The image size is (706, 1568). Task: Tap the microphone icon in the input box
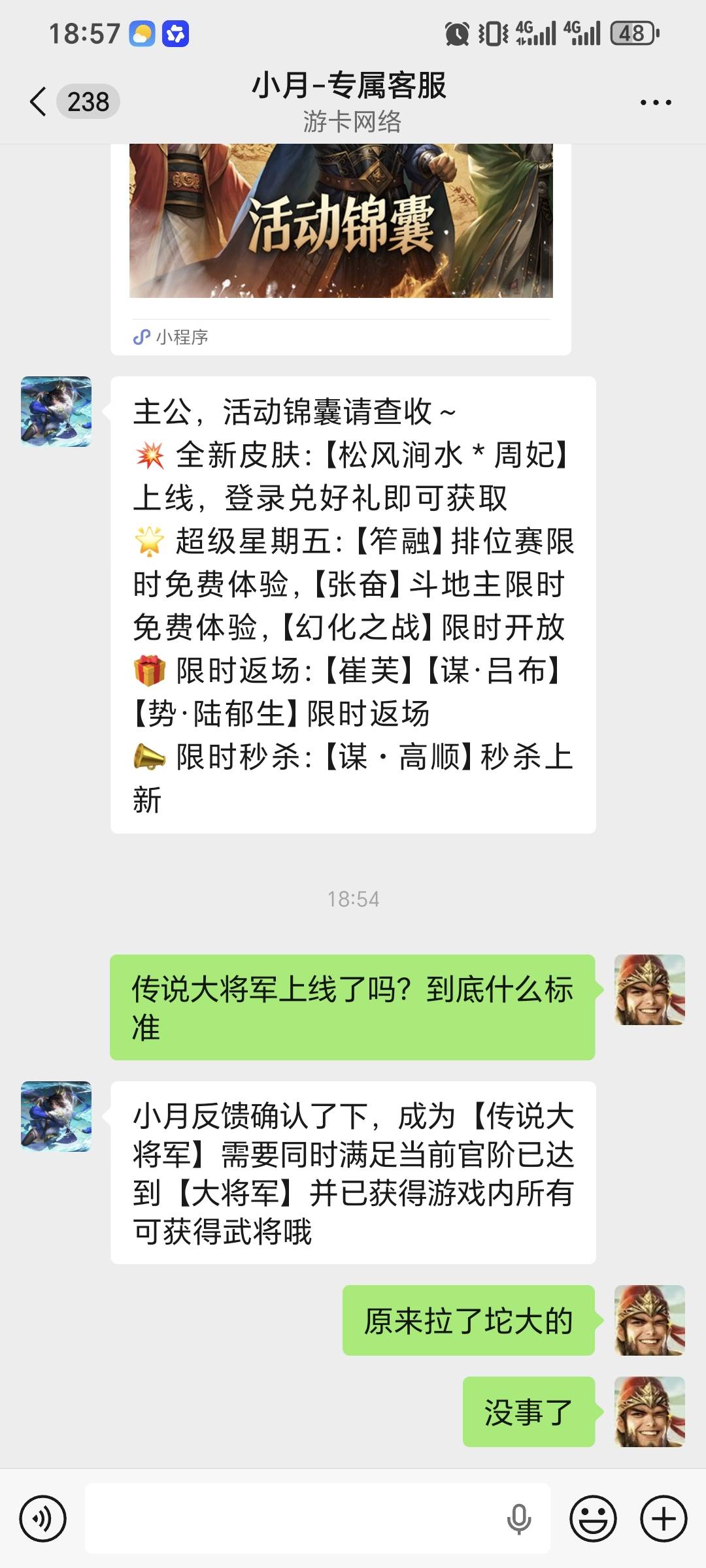pos(519,1518)
